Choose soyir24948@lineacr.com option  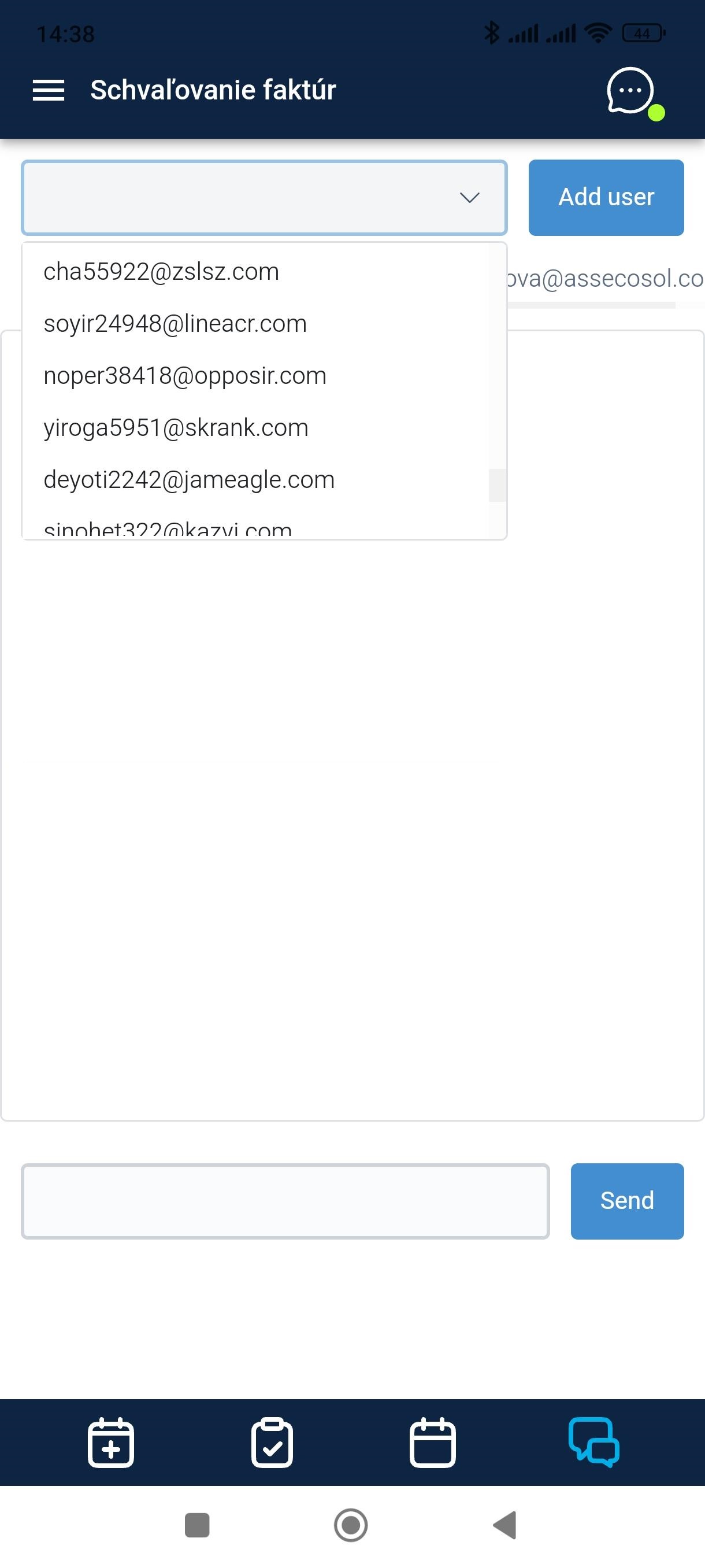coord(175,324)
